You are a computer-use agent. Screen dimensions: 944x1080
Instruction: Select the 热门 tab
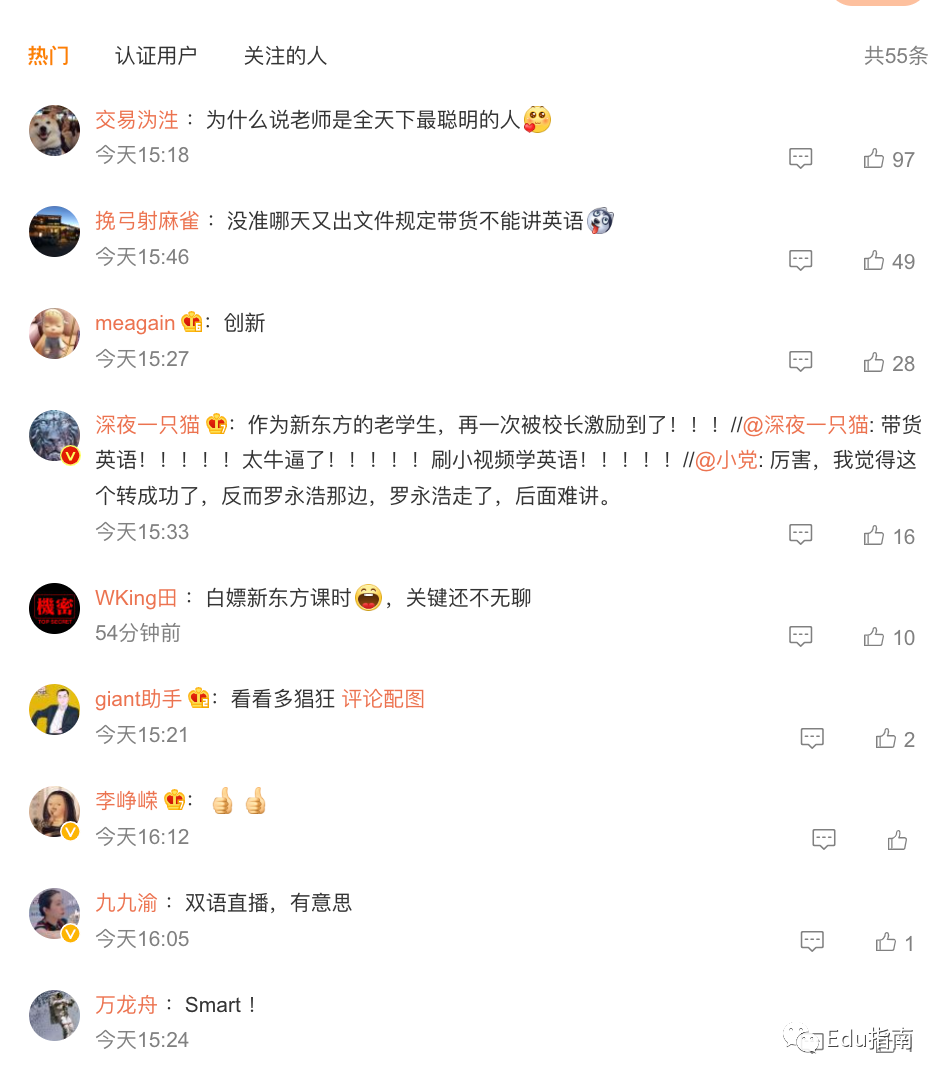48,56
